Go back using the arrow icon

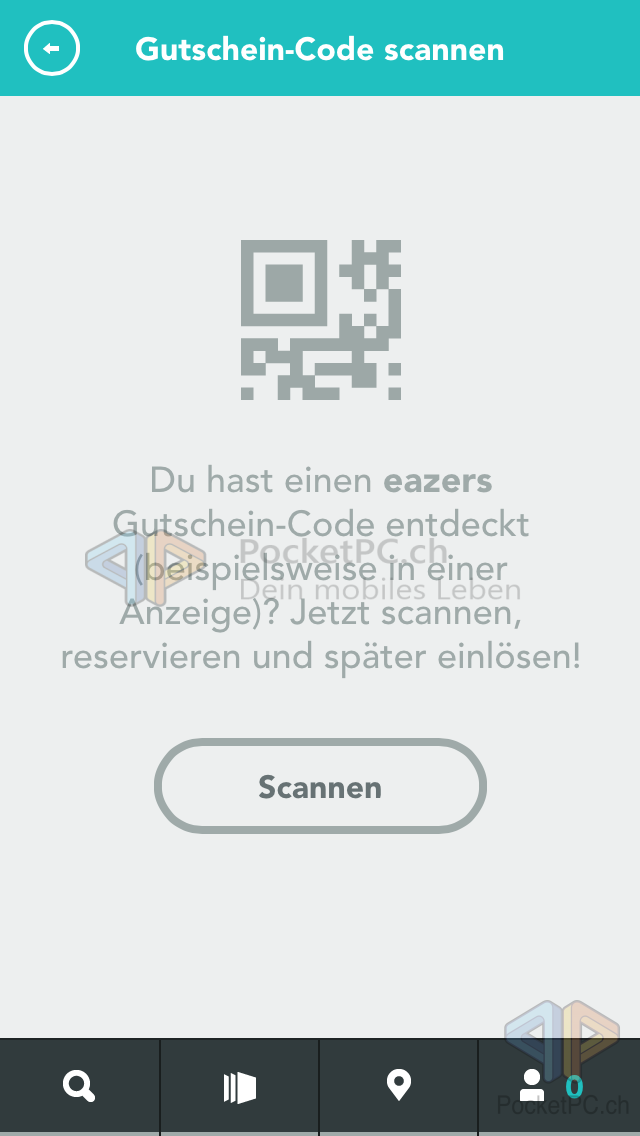[x=52, y=48]
